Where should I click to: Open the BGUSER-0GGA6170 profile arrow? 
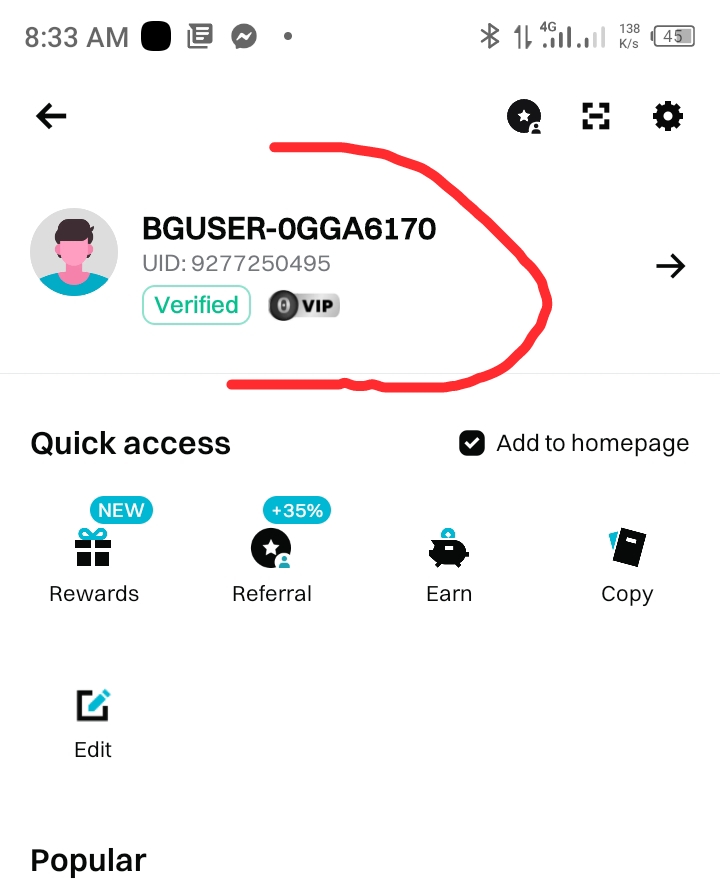pyautogui.click(x=670, y=265)
